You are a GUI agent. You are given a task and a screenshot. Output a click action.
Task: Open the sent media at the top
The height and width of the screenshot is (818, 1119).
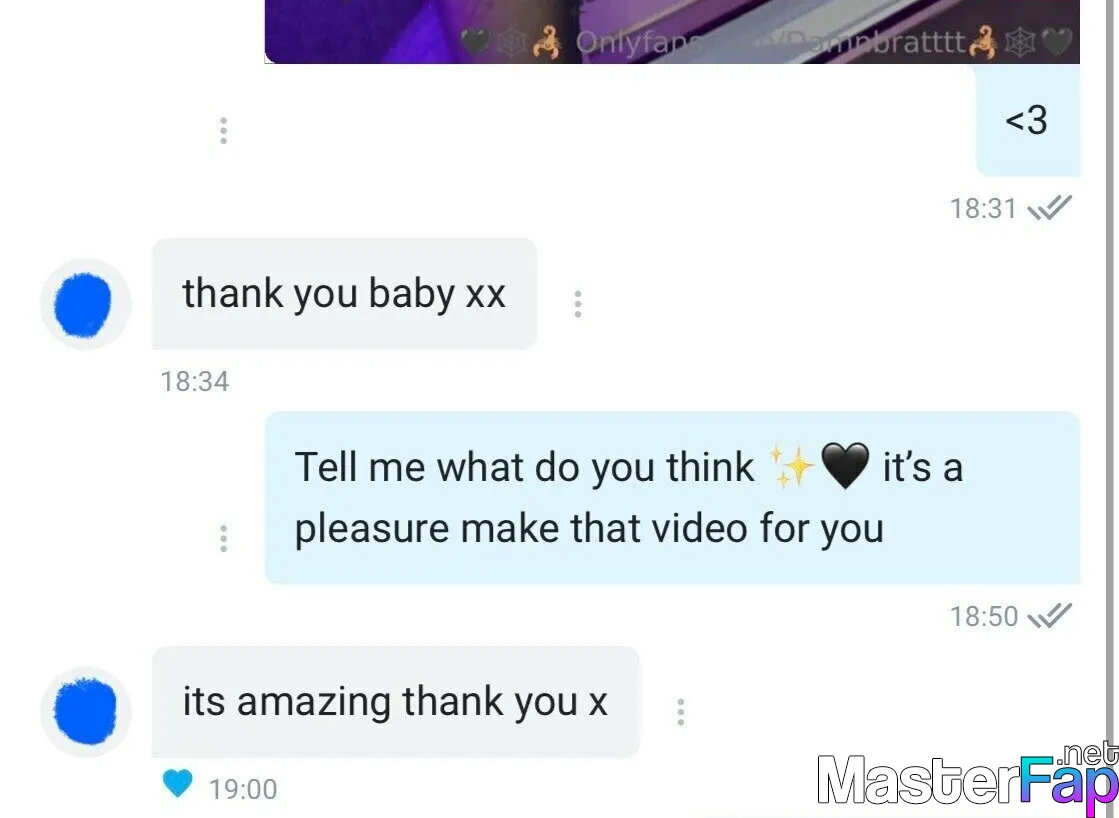(x=672, y=30)
